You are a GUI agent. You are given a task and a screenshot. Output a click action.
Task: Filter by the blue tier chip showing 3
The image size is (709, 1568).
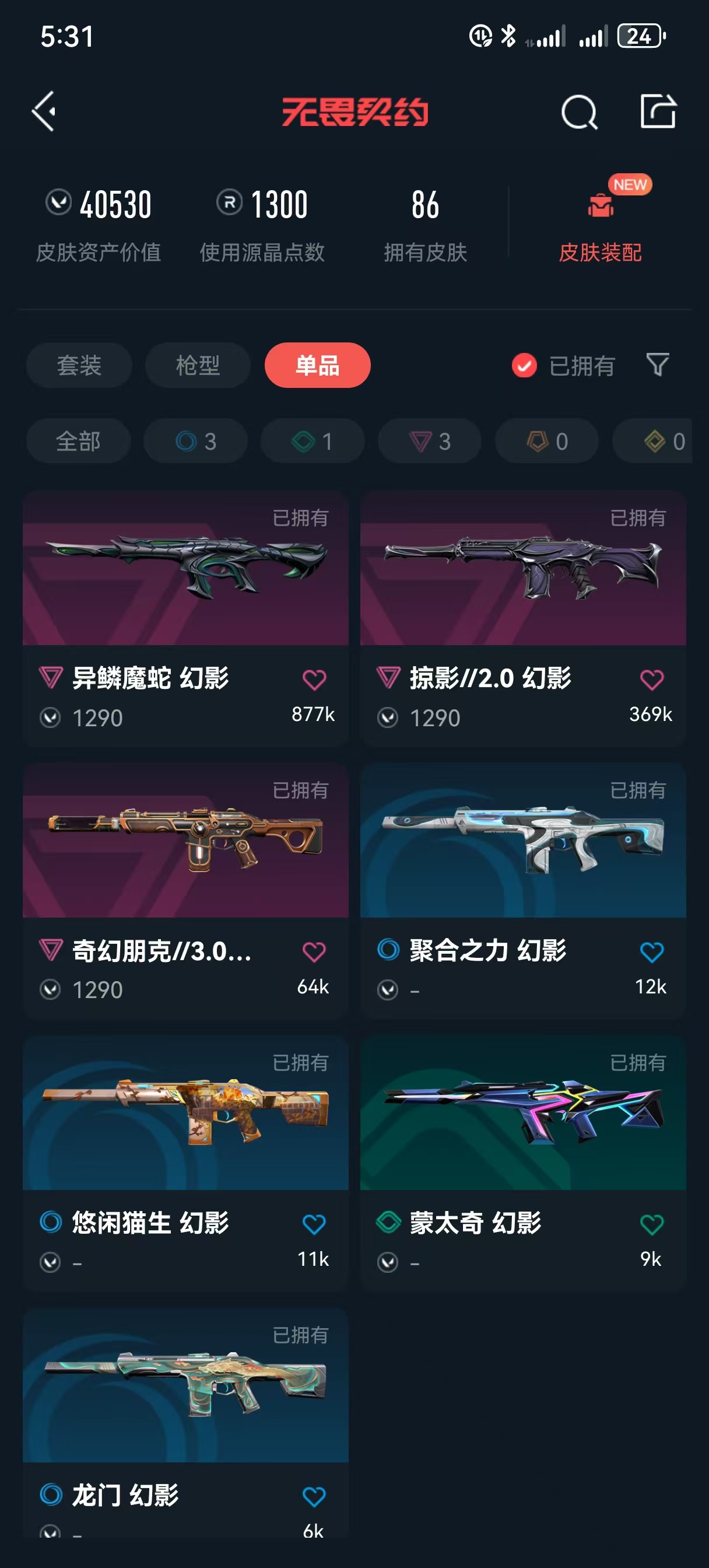click(196, 440)
